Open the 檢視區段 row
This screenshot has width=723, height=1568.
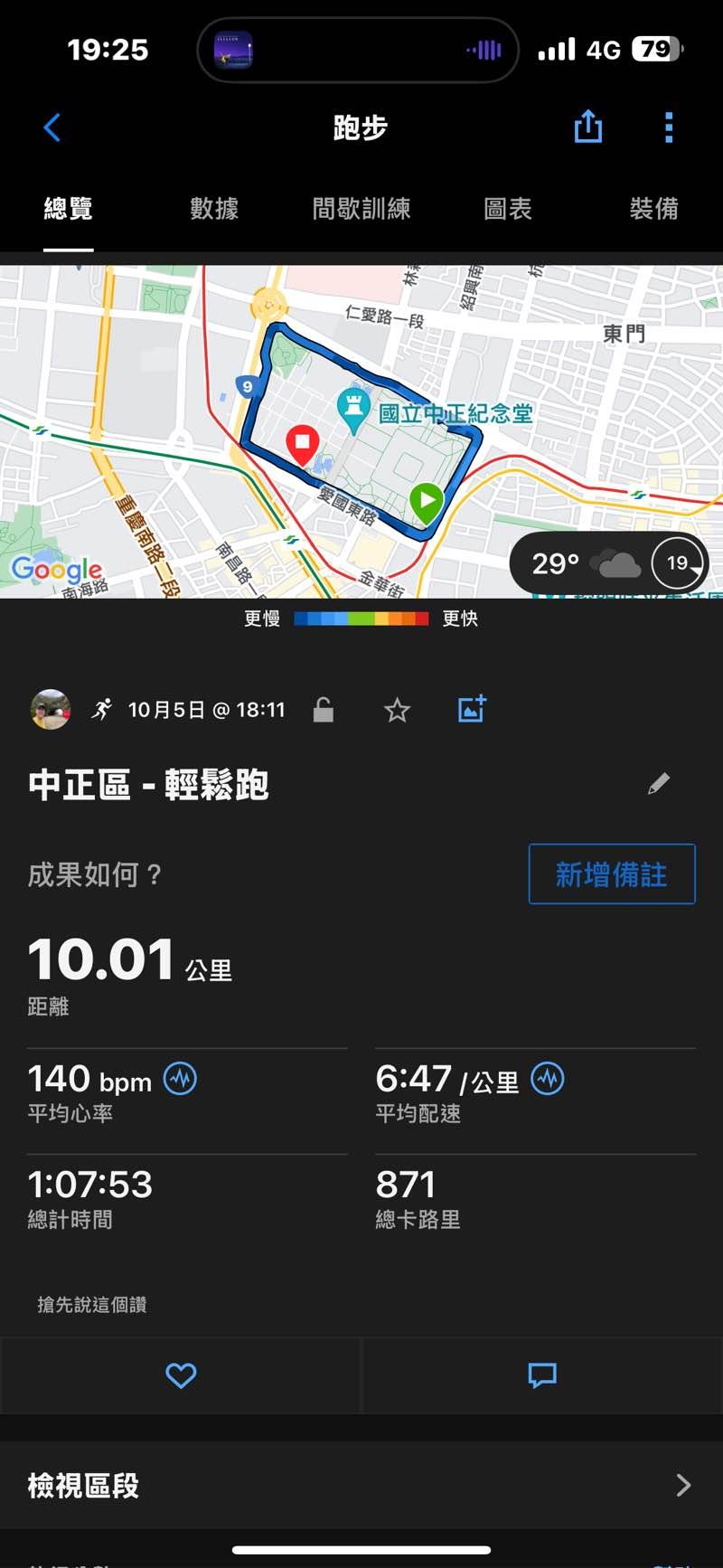[x=361, y=1485]
